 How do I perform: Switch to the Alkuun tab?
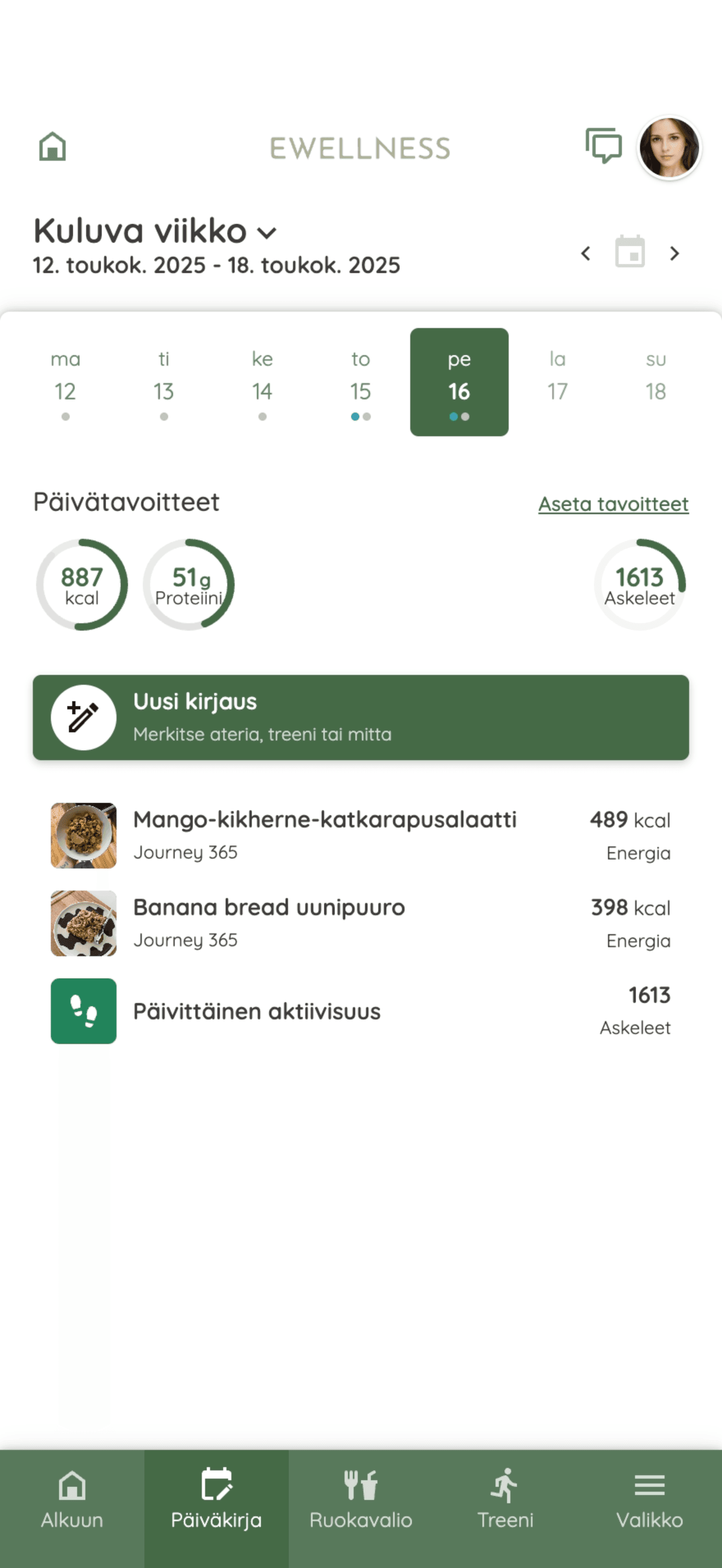pyautogui.click(x=72, y=1501)
